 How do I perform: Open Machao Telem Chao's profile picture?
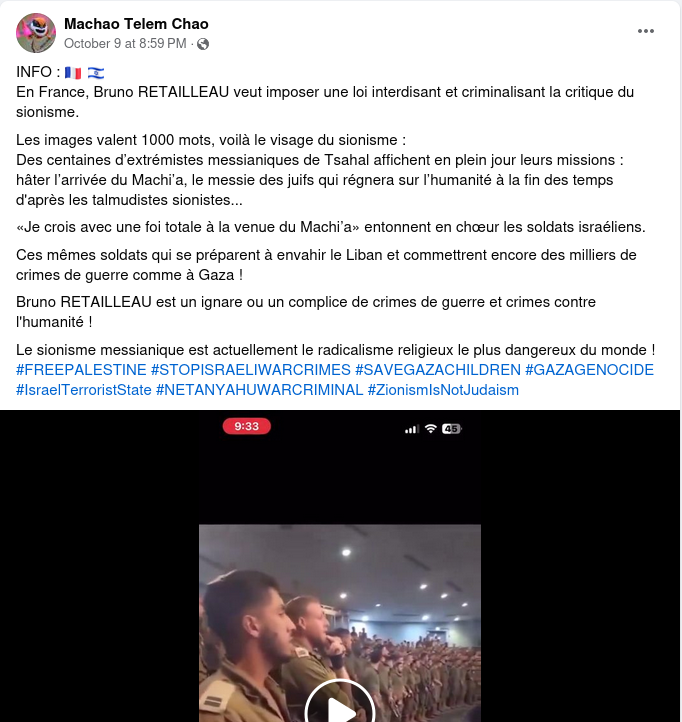[x=36, y=33]
